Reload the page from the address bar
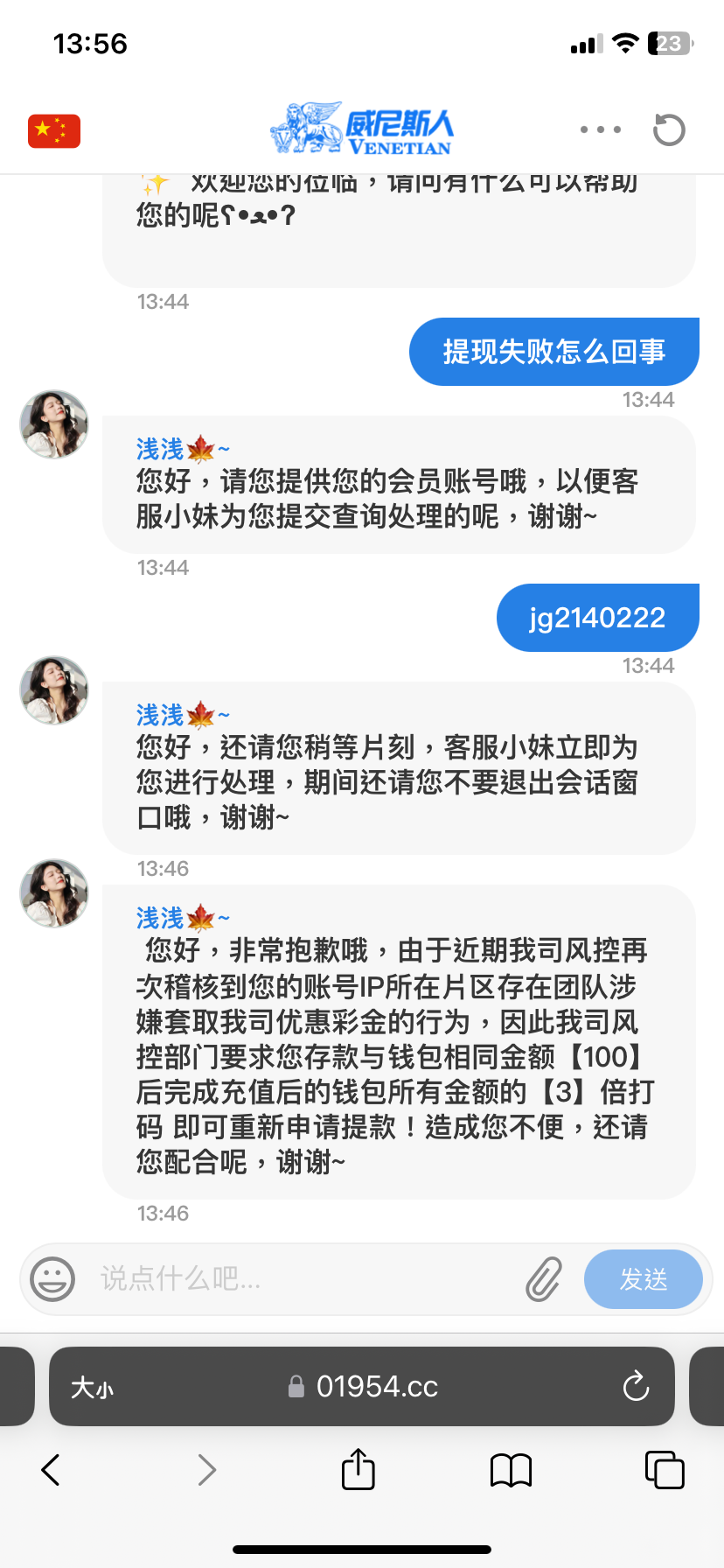 tap(636, 1387)
